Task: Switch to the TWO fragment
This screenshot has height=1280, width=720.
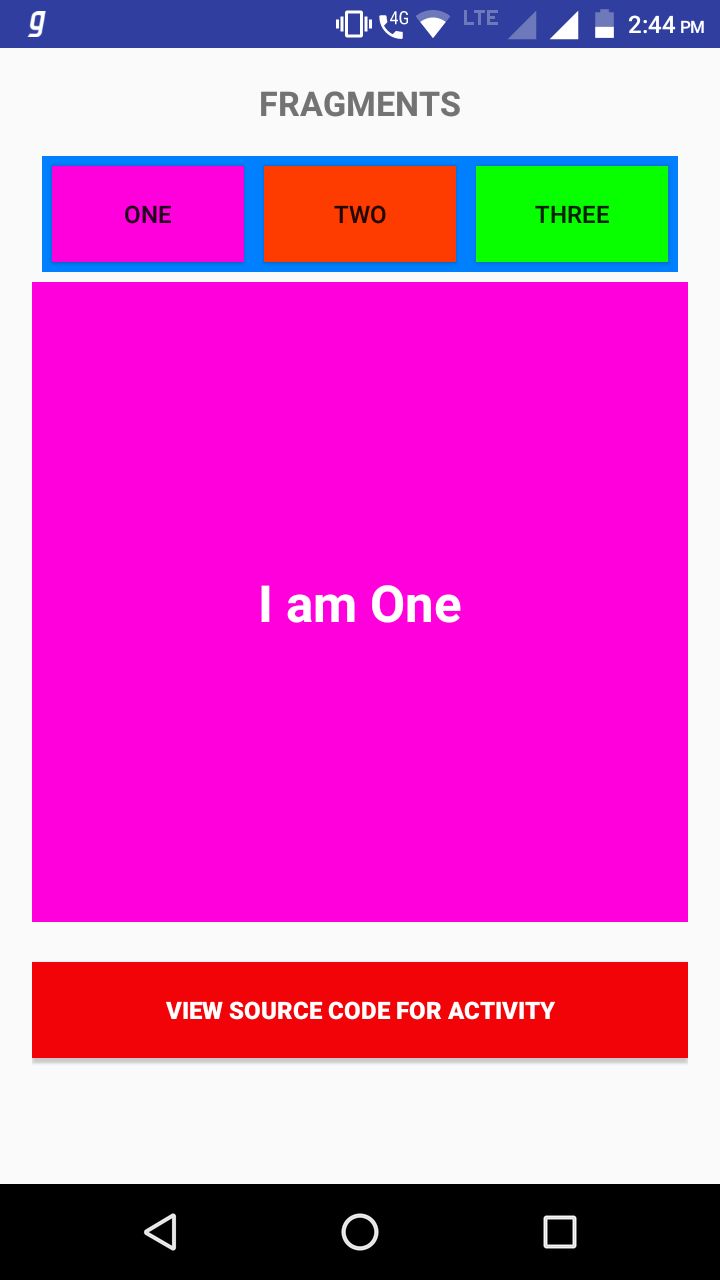Action: tap(360, 214)
